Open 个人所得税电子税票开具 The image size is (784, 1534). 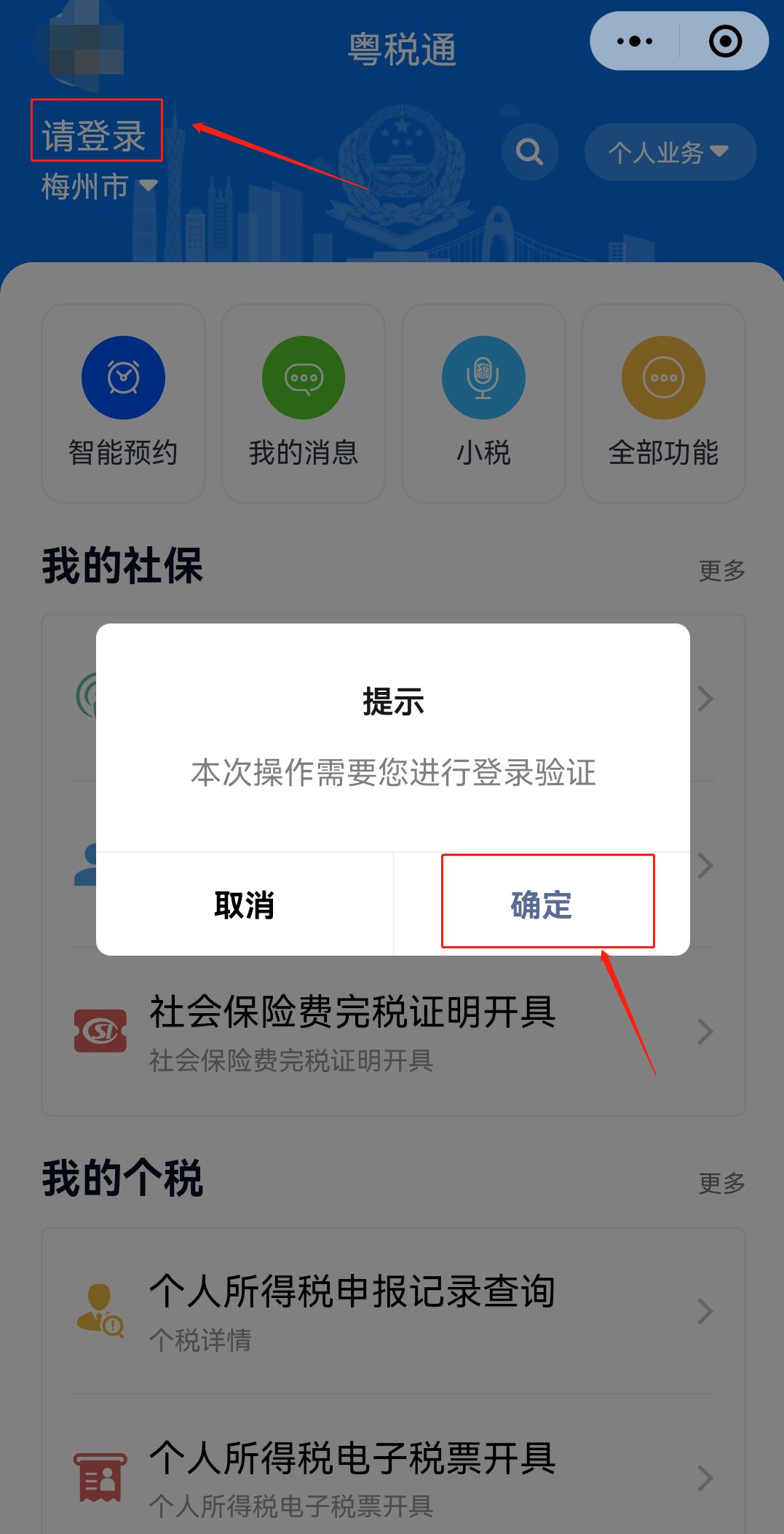393,1477
